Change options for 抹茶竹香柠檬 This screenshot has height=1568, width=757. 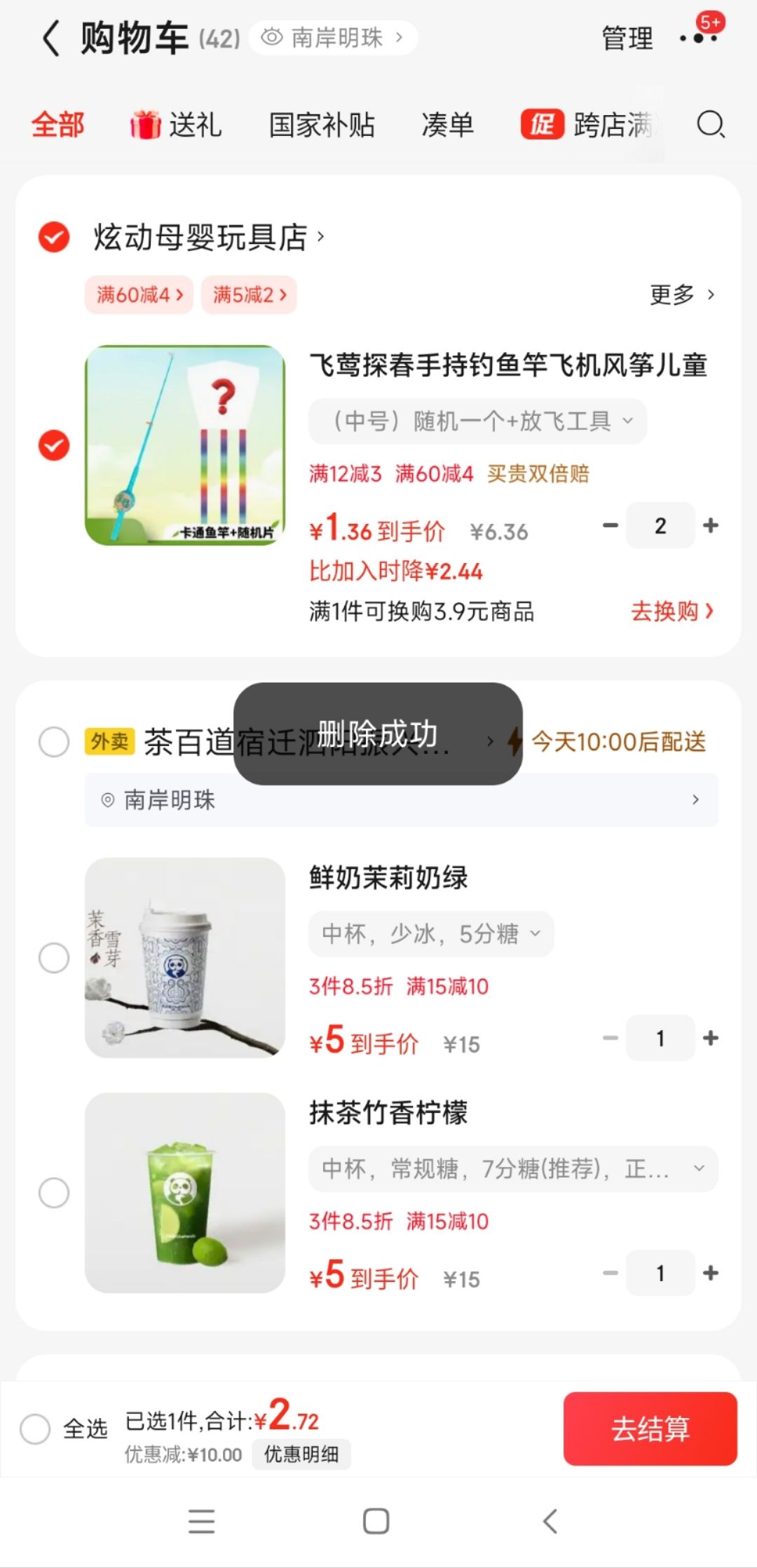tap(512, 1168)
